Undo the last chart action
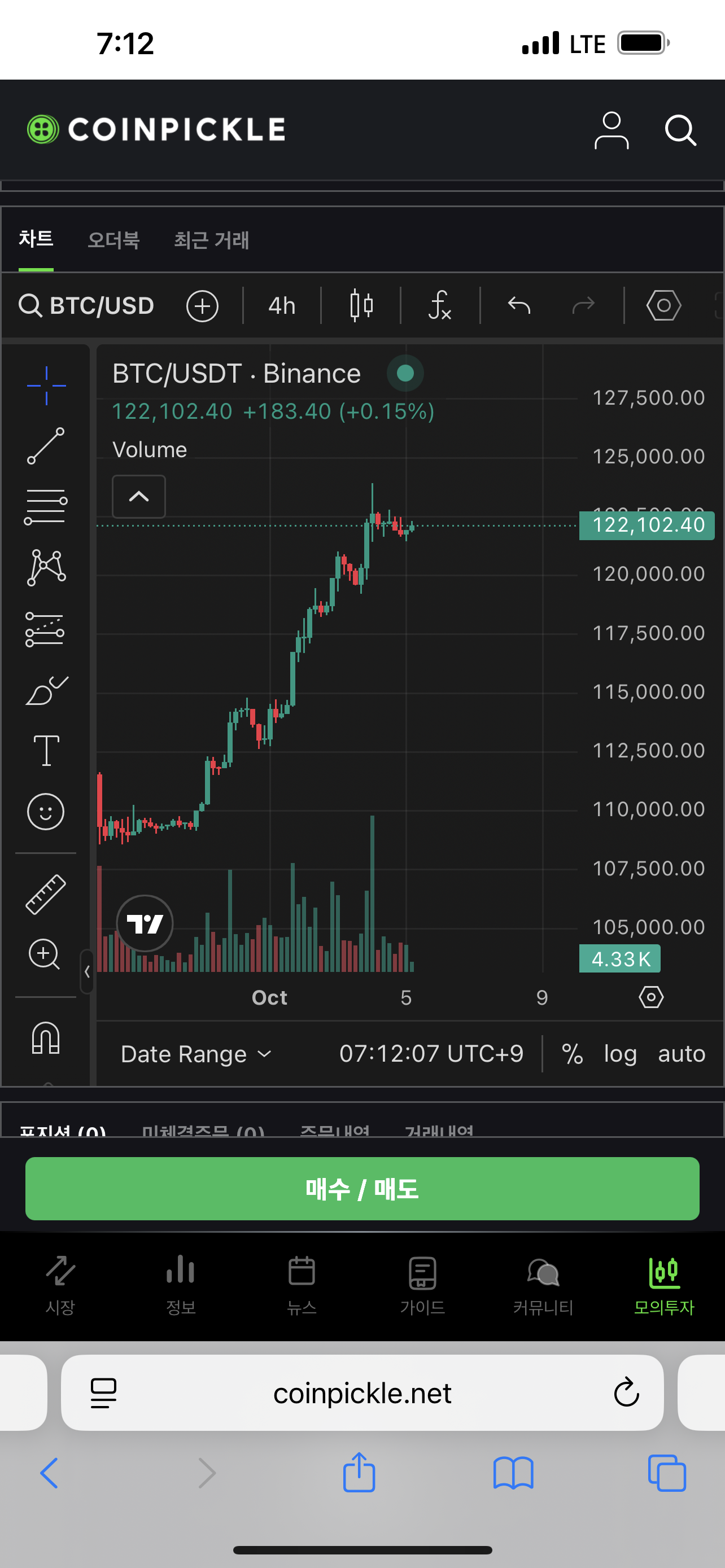The image size is (725, 1568). 519,305
